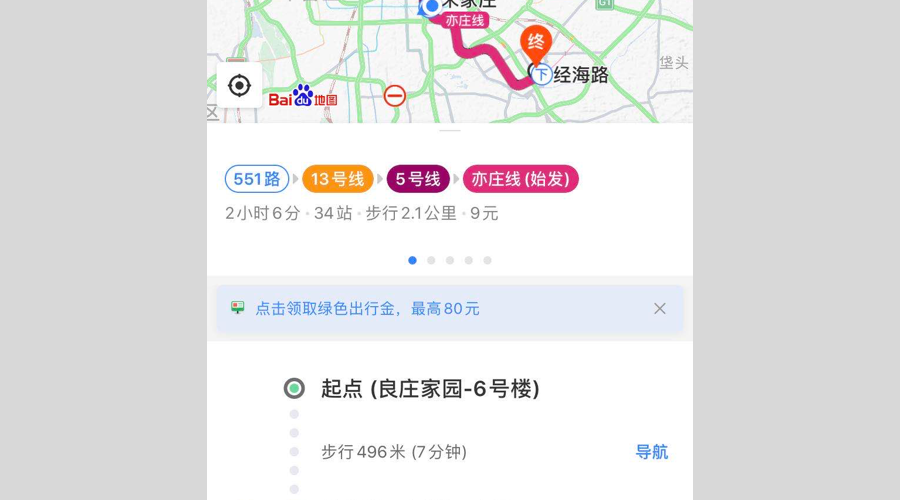
Task: Open the 551路 route plan card
Action: click(258, 179)
